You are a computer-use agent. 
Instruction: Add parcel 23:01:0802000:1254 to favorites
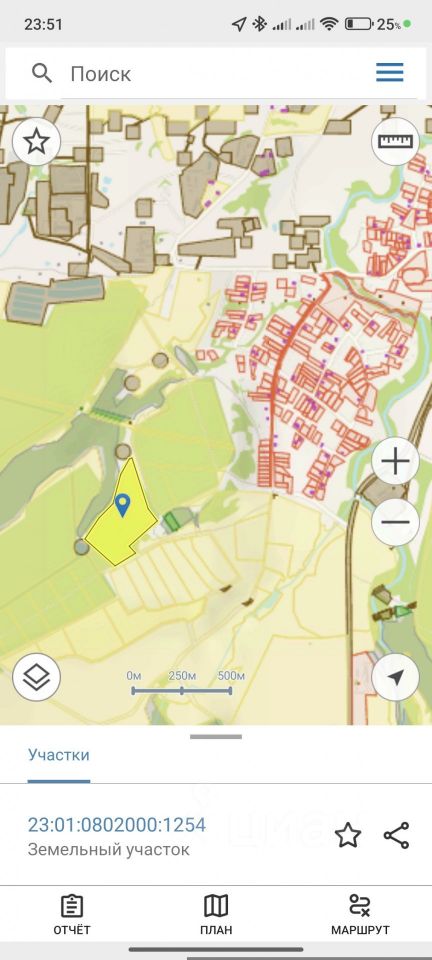coord(348,835)
